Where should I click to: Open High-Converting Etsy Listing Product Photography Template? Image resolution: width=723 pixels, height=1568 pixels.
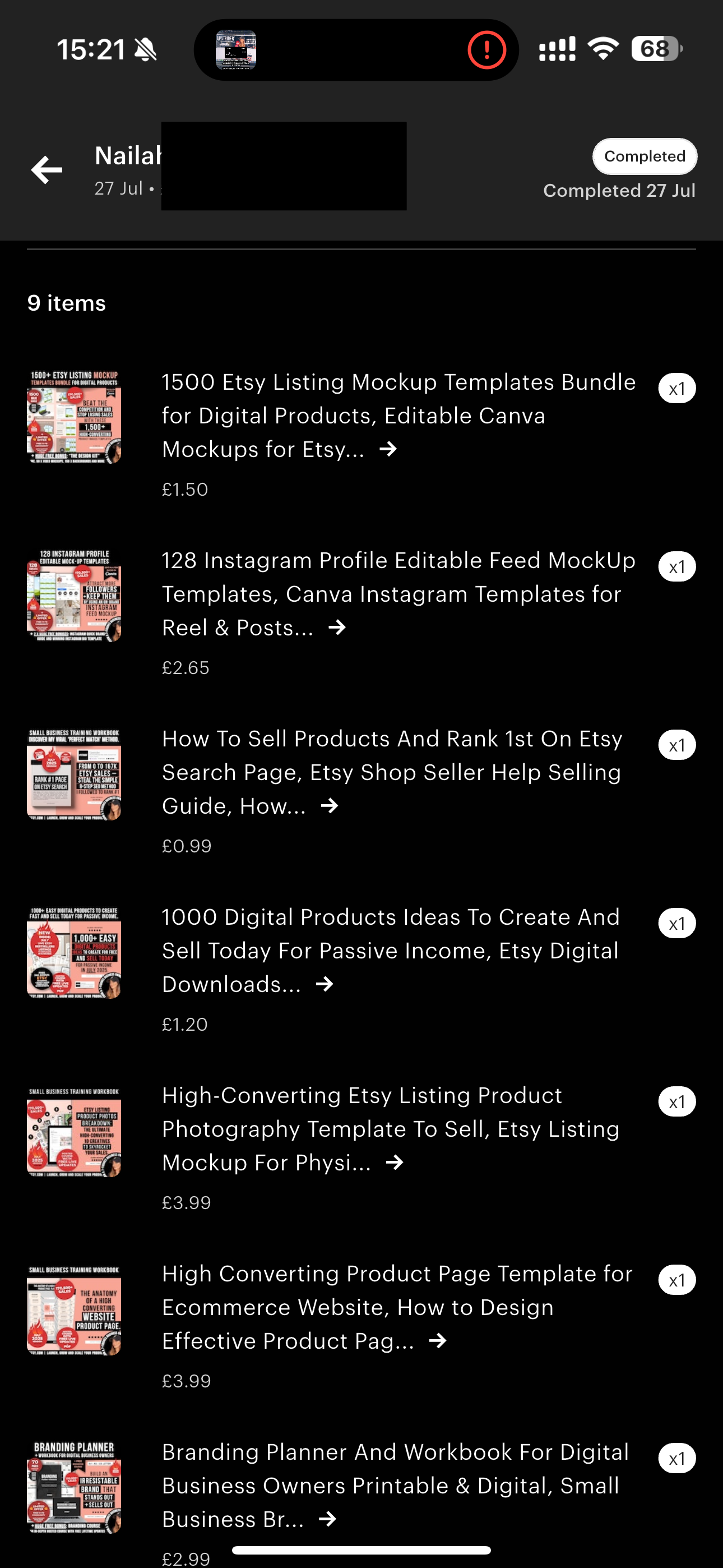(391, 1128)
